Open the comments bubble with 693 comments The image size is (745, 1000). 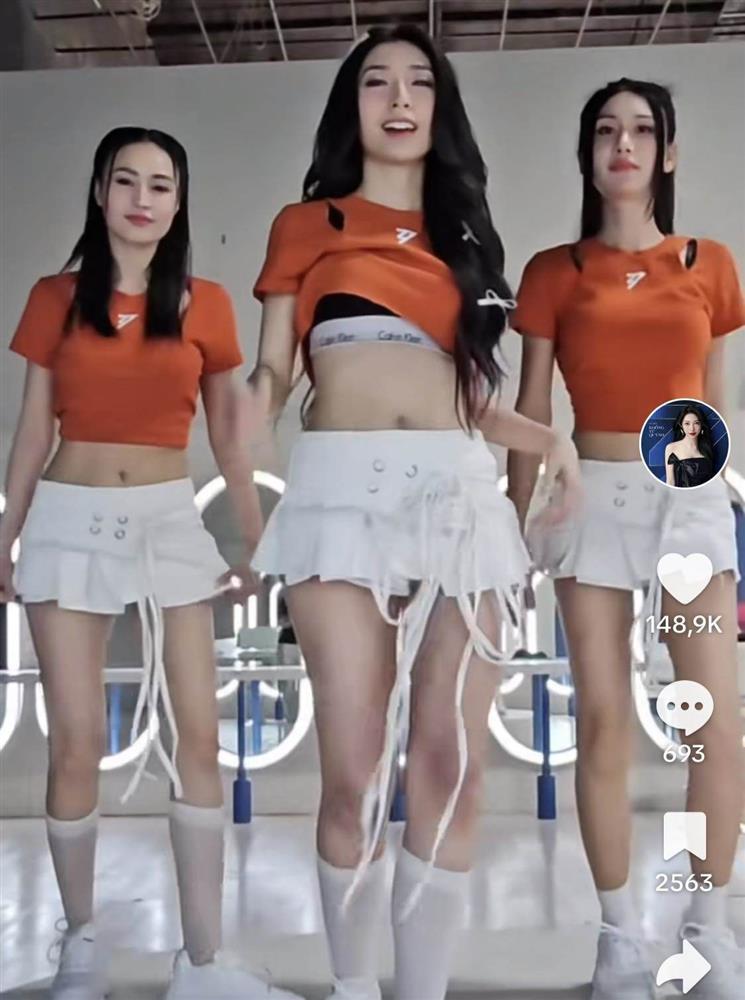pyautogui.click(x=684, y=707)
